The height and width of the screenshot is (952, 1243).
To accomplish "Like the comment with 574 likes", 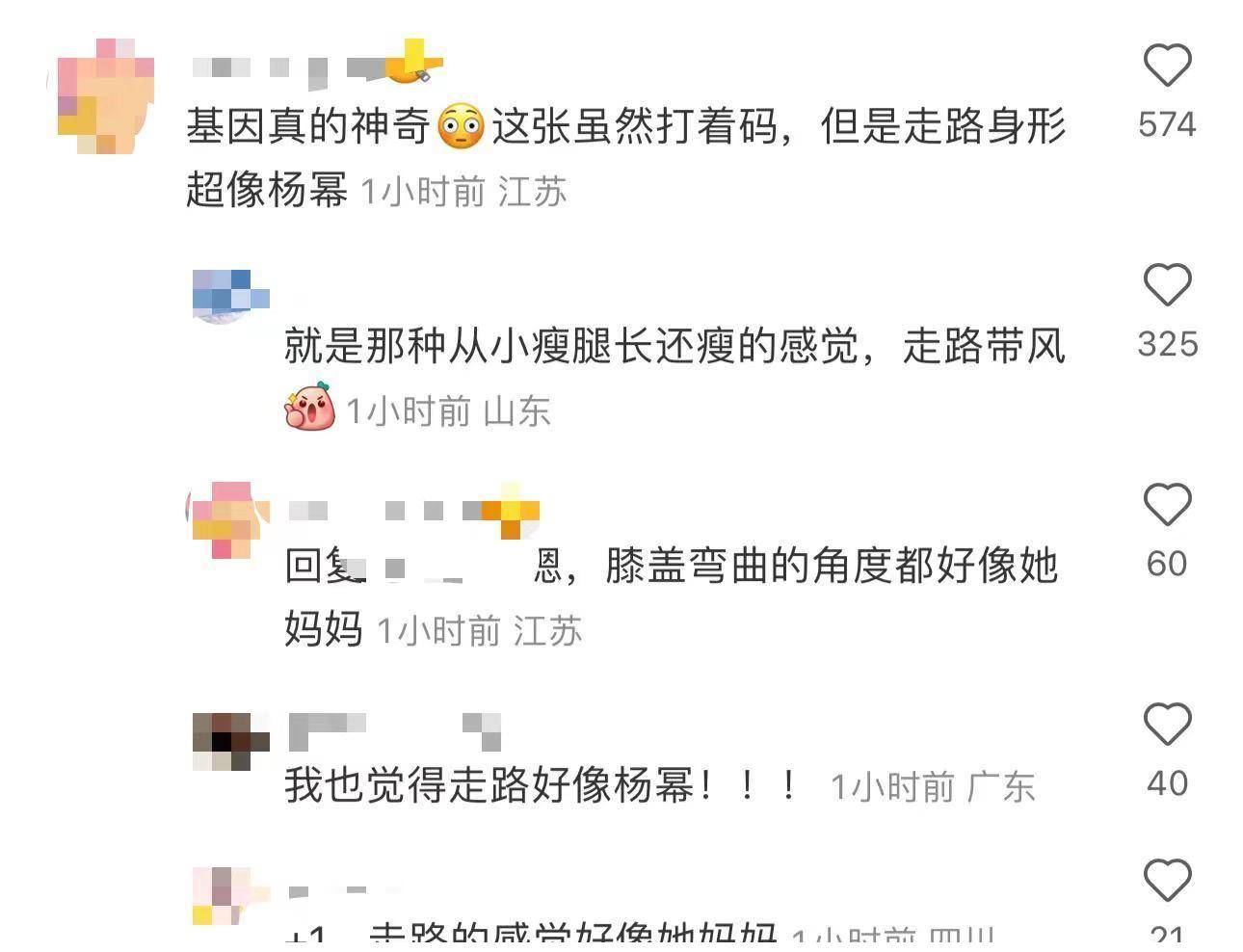I will coord(1167,66).
